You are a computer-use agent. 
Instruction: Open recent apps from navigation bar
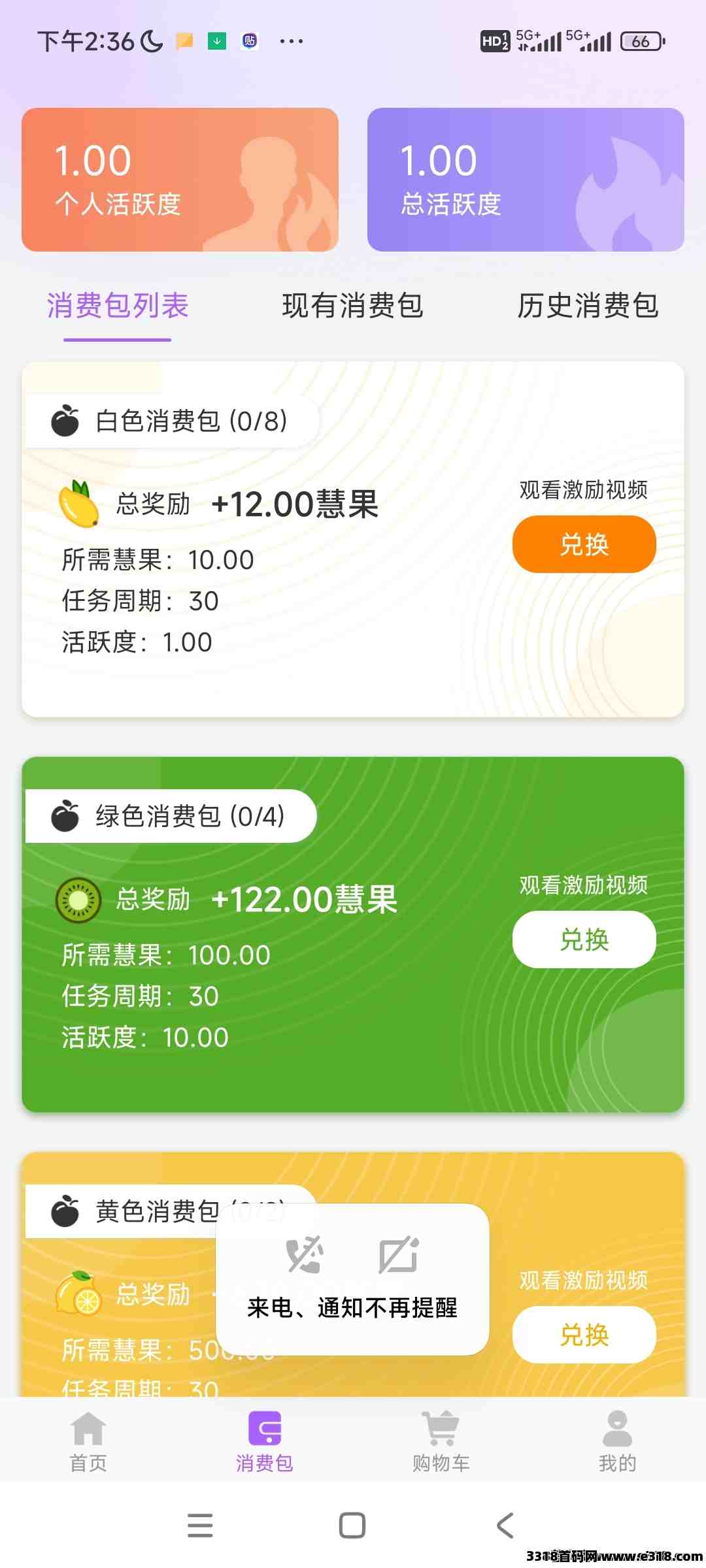click(x=200, y=1526)
